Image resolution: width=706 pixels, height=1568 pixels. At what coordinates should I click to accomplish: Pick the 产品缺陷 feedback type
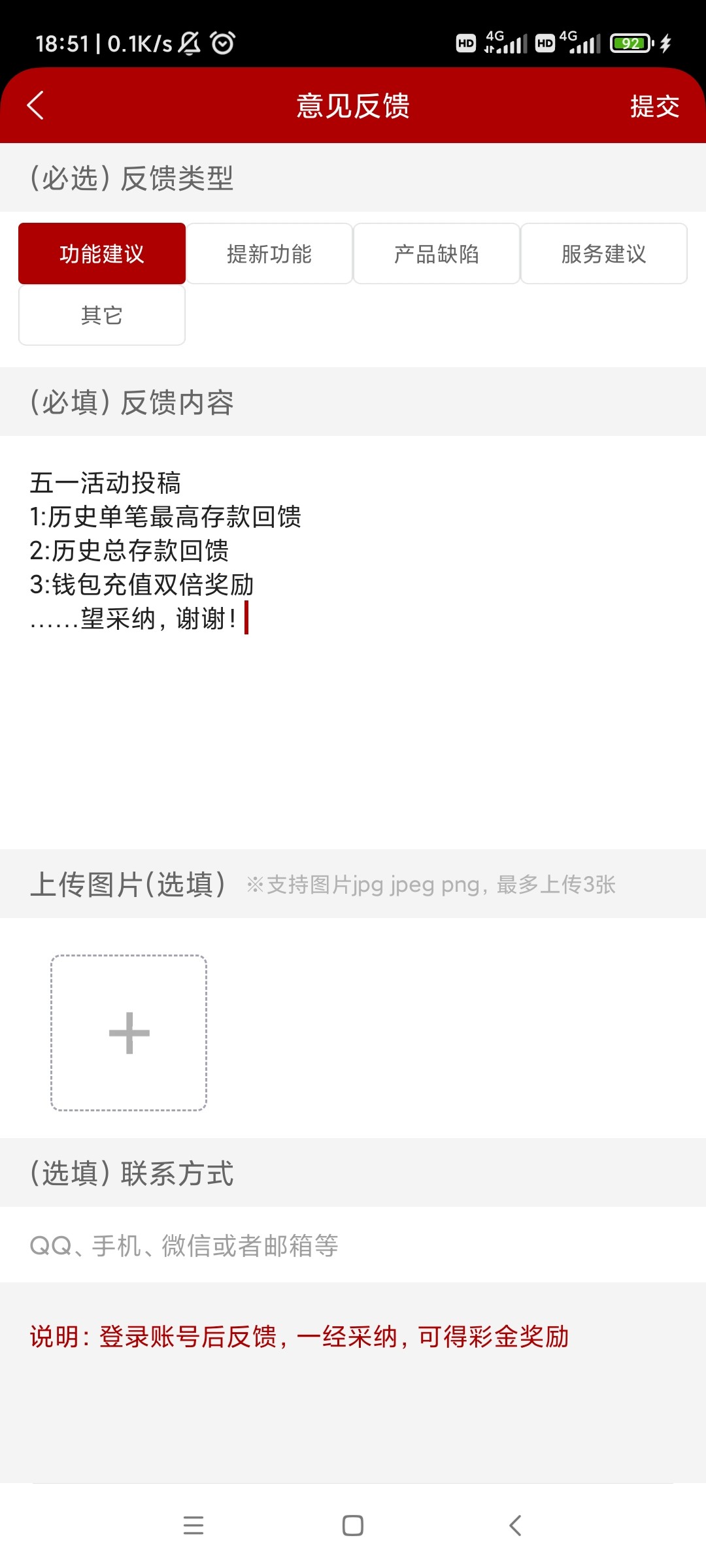coord(437,253)
